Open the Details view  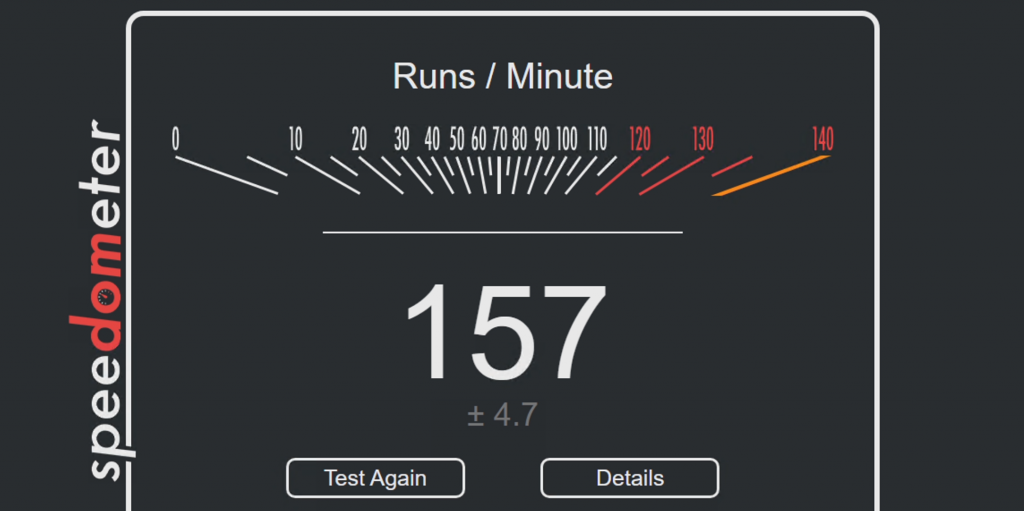[629, 478]
